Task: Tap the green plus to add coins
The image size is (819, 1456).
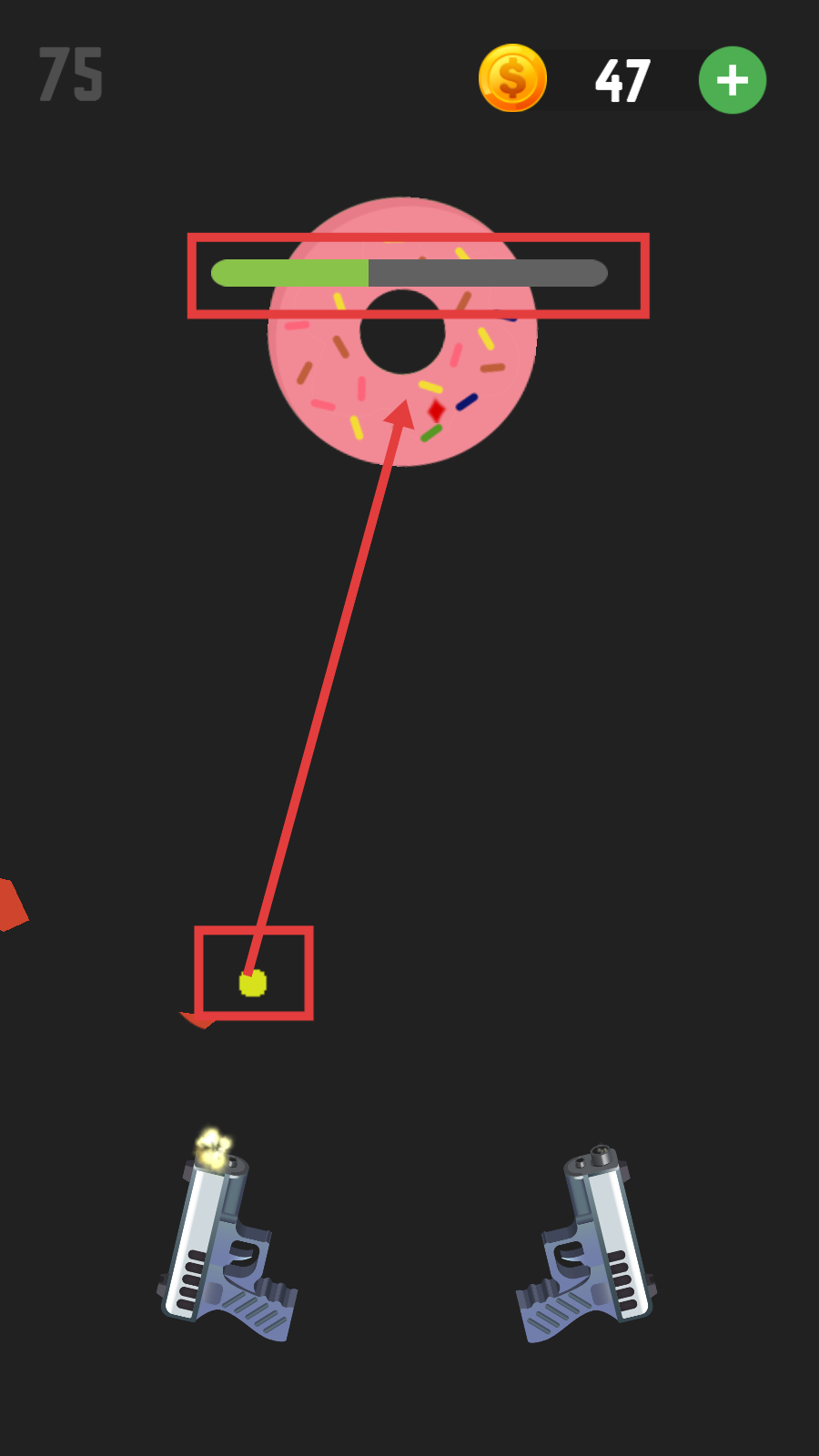Action: (732, 80)
